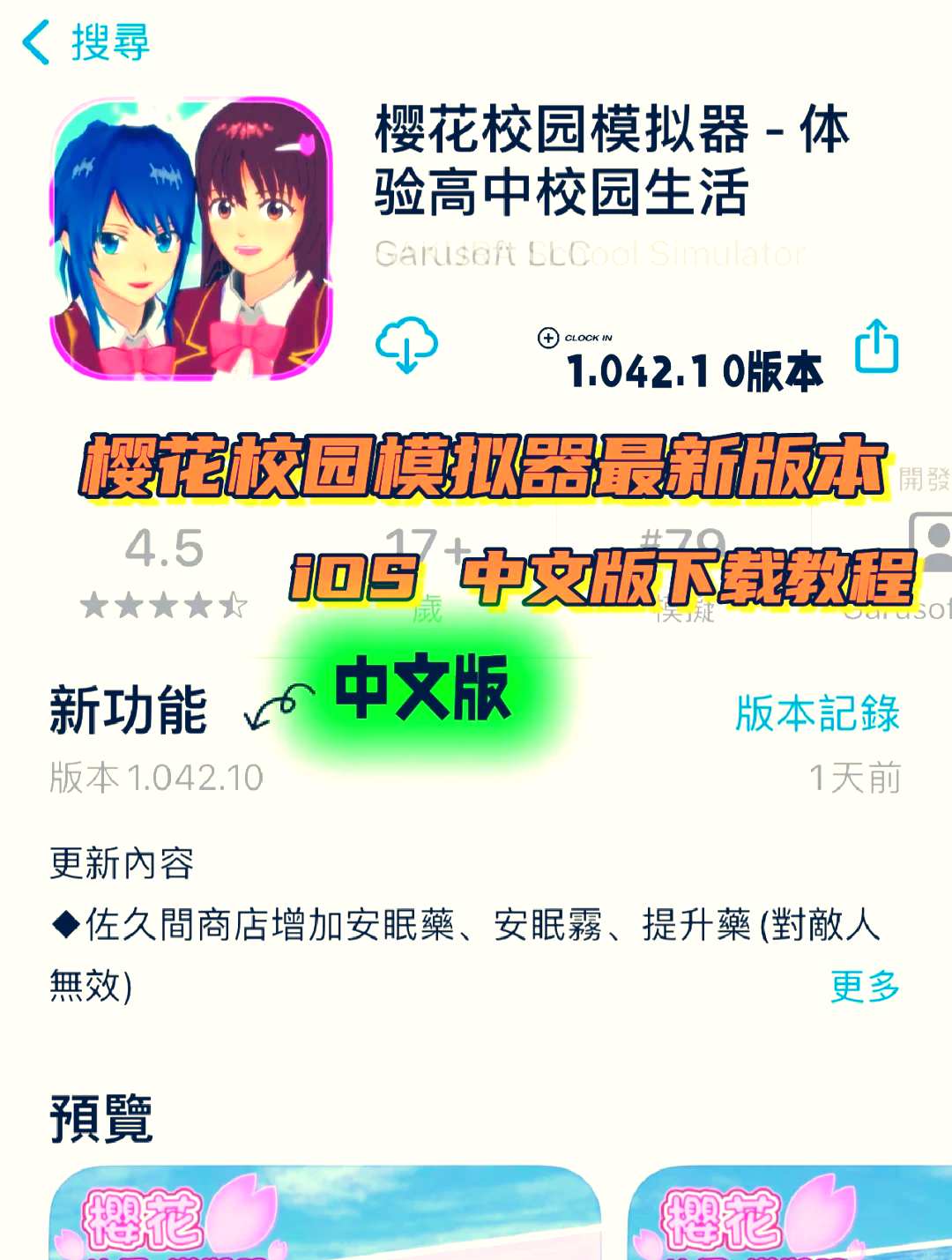The height and width of the screenshot is (1260, 952).
Task: Click the CLOCK IN plus badge icon
Action: tap(550, 337)
